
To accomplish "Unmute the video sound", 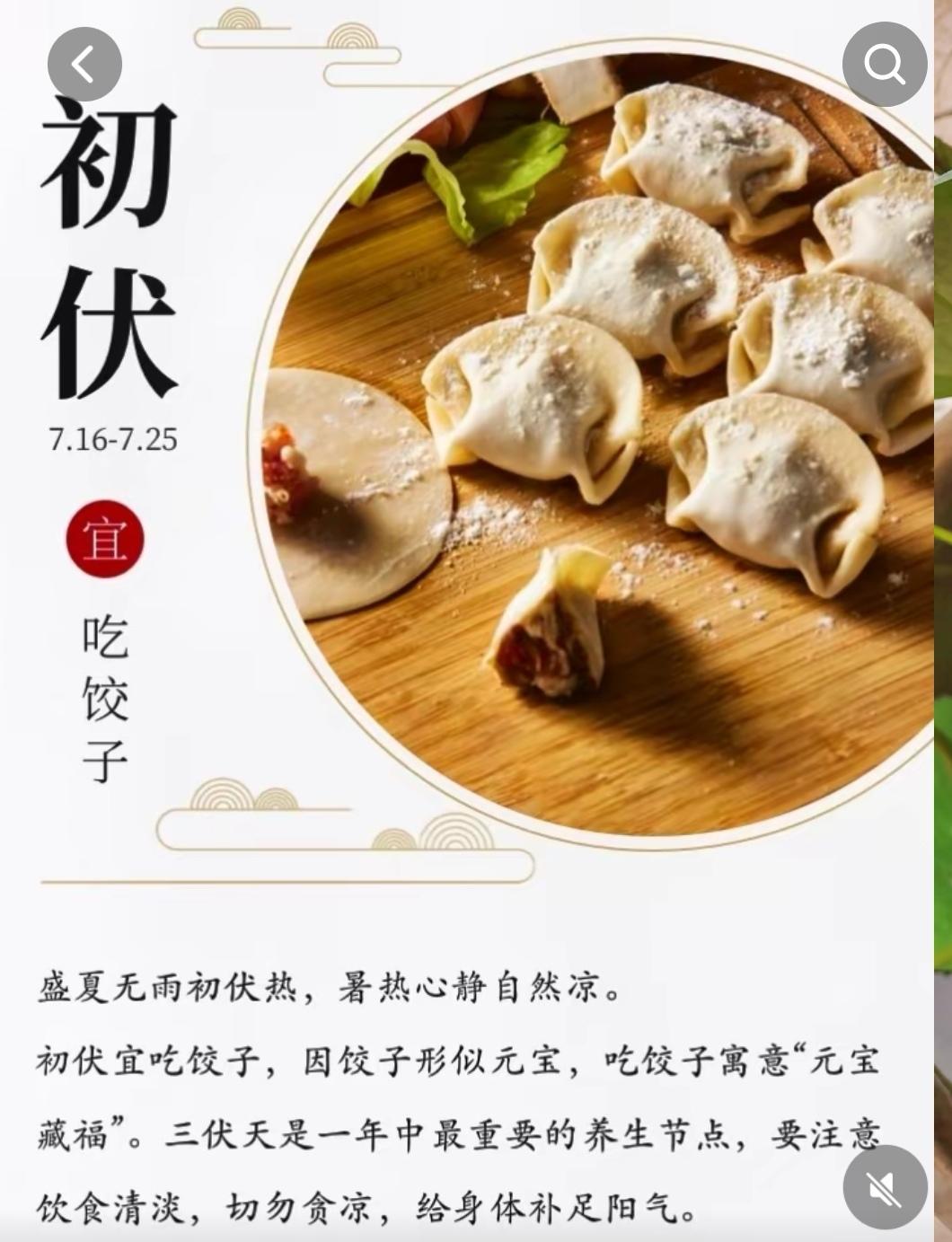I will point(885,1187).
